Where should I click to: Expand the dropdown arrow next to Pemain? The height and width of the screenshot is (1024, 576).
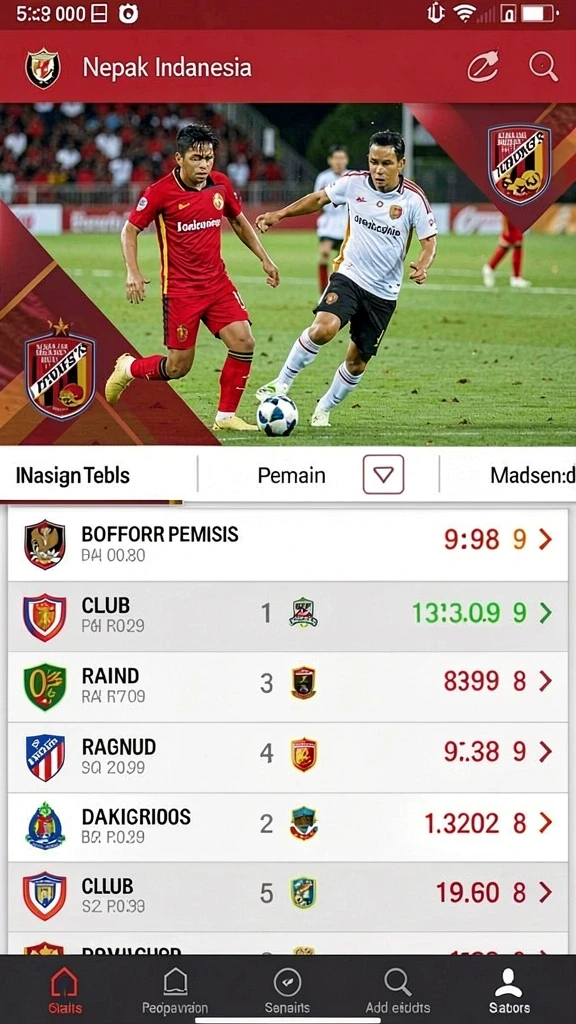coord(383,474)
